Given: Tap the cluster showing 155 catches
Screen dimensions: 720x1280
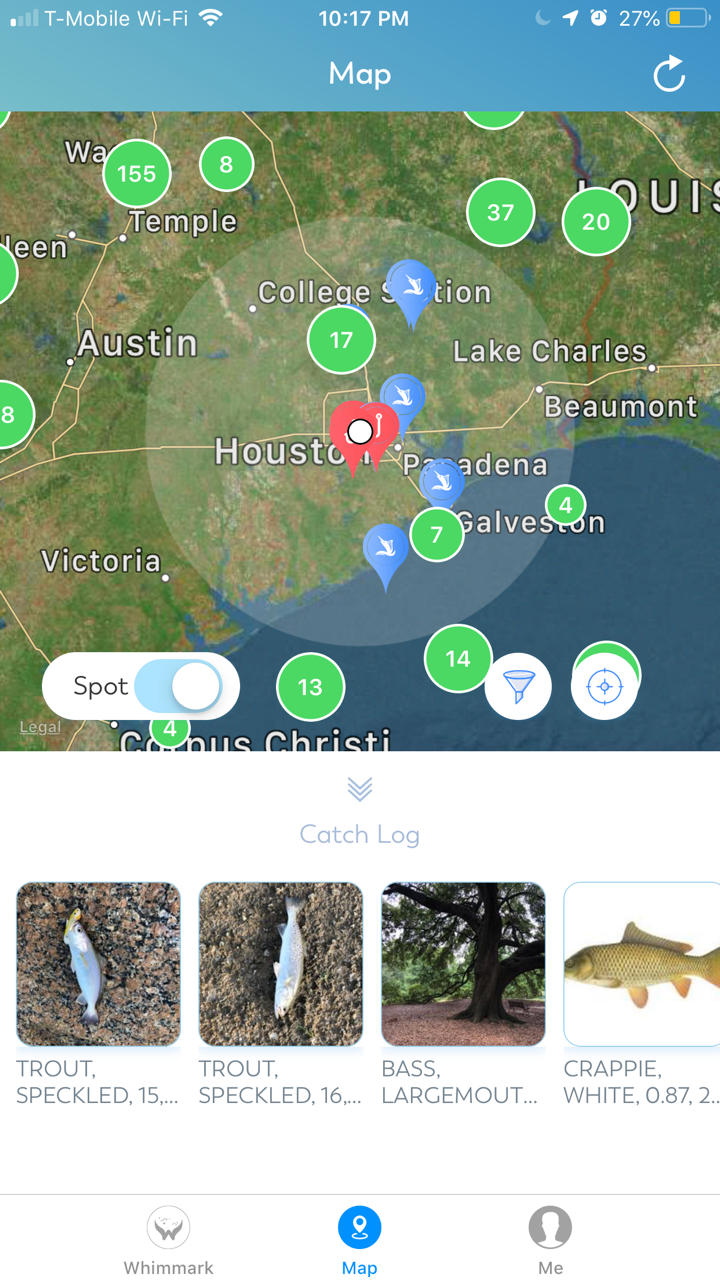Looking at the screenshot, I should (x=137, y=173).
